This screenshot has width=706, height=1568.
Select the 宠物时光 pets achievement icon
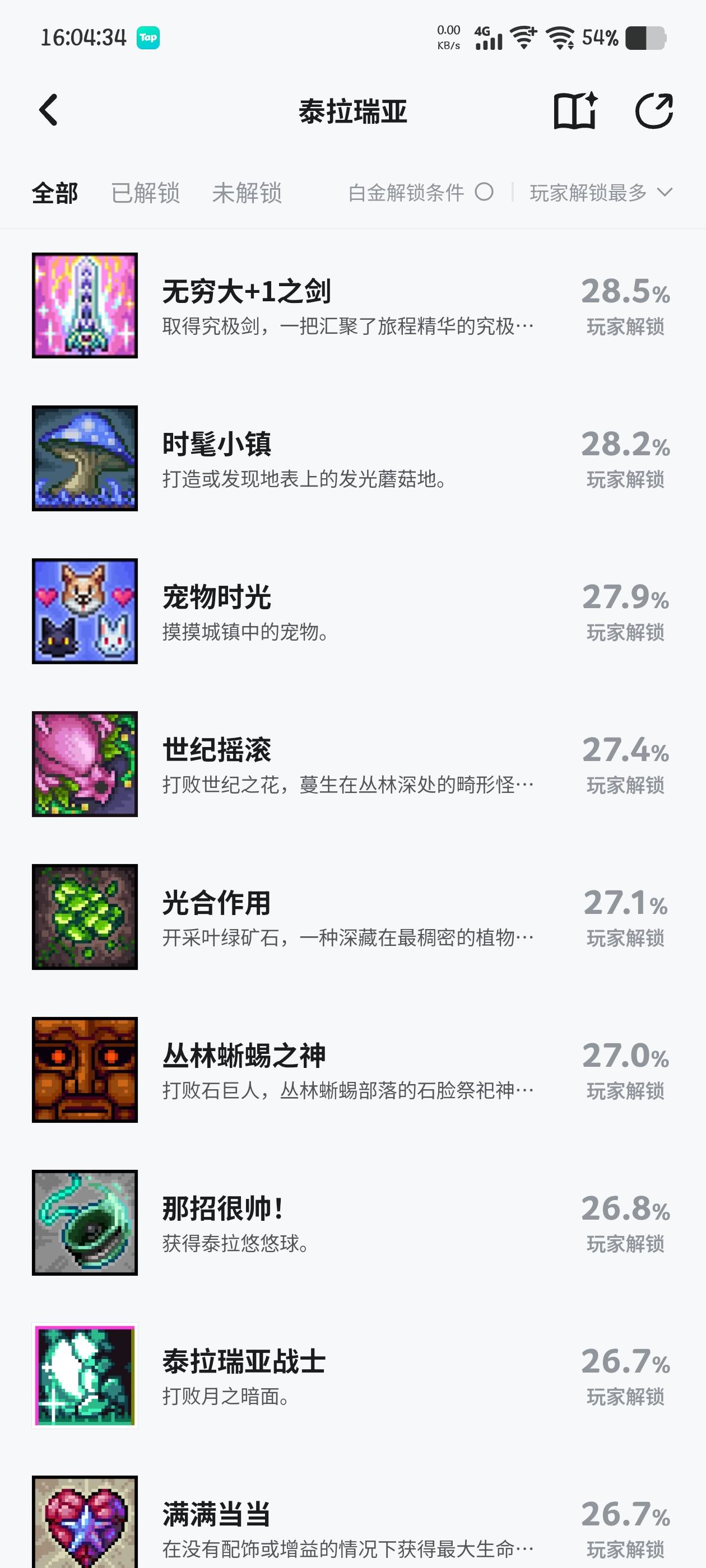click(x=85, y=612)
